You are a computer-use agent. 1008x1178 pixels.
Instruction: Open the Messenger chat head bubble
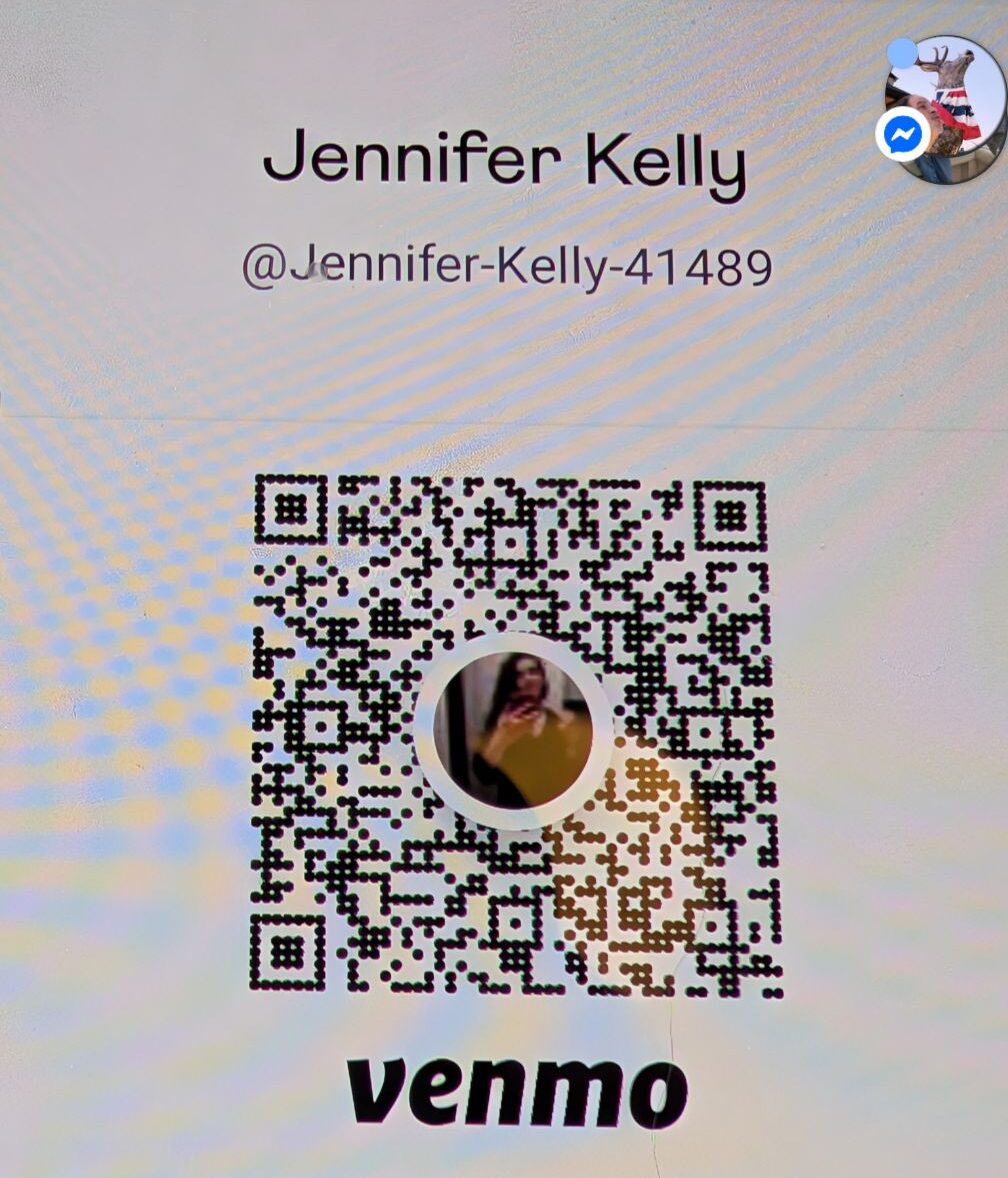[x=943, y=110]
